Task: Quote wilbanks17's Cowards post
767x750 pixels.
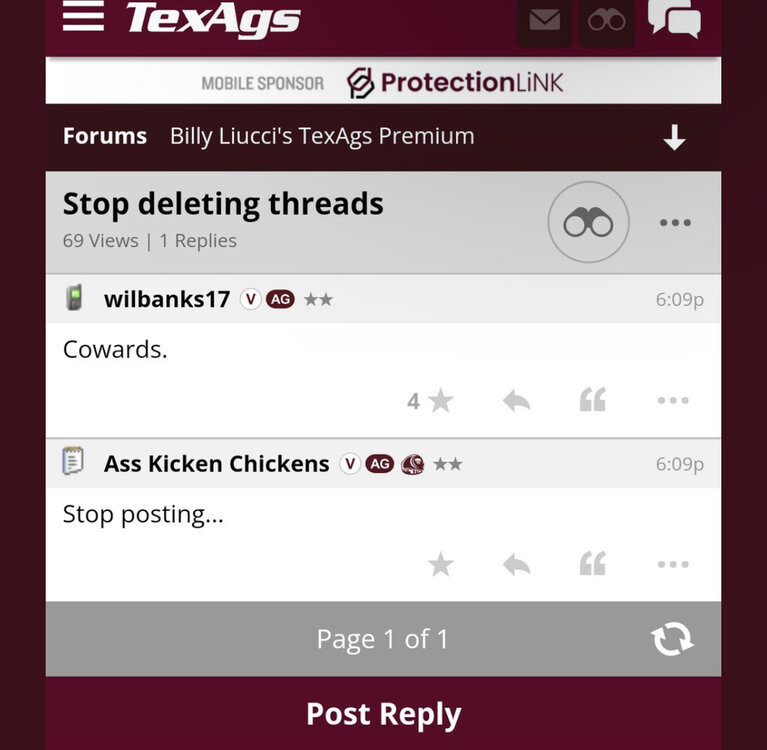Action: 593,401
